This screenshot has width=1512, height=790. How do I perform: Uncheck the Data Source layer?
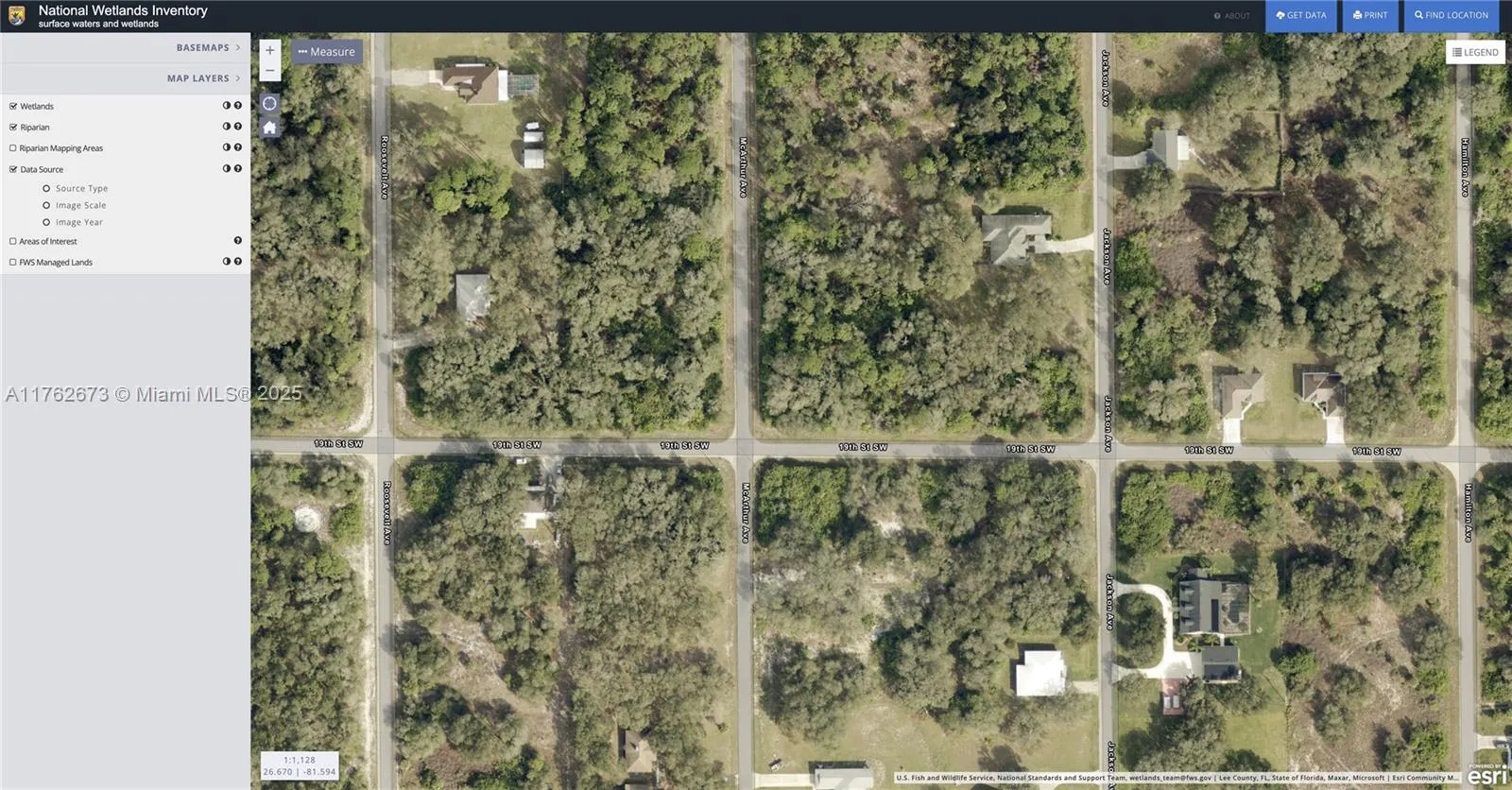coord(13,169)
